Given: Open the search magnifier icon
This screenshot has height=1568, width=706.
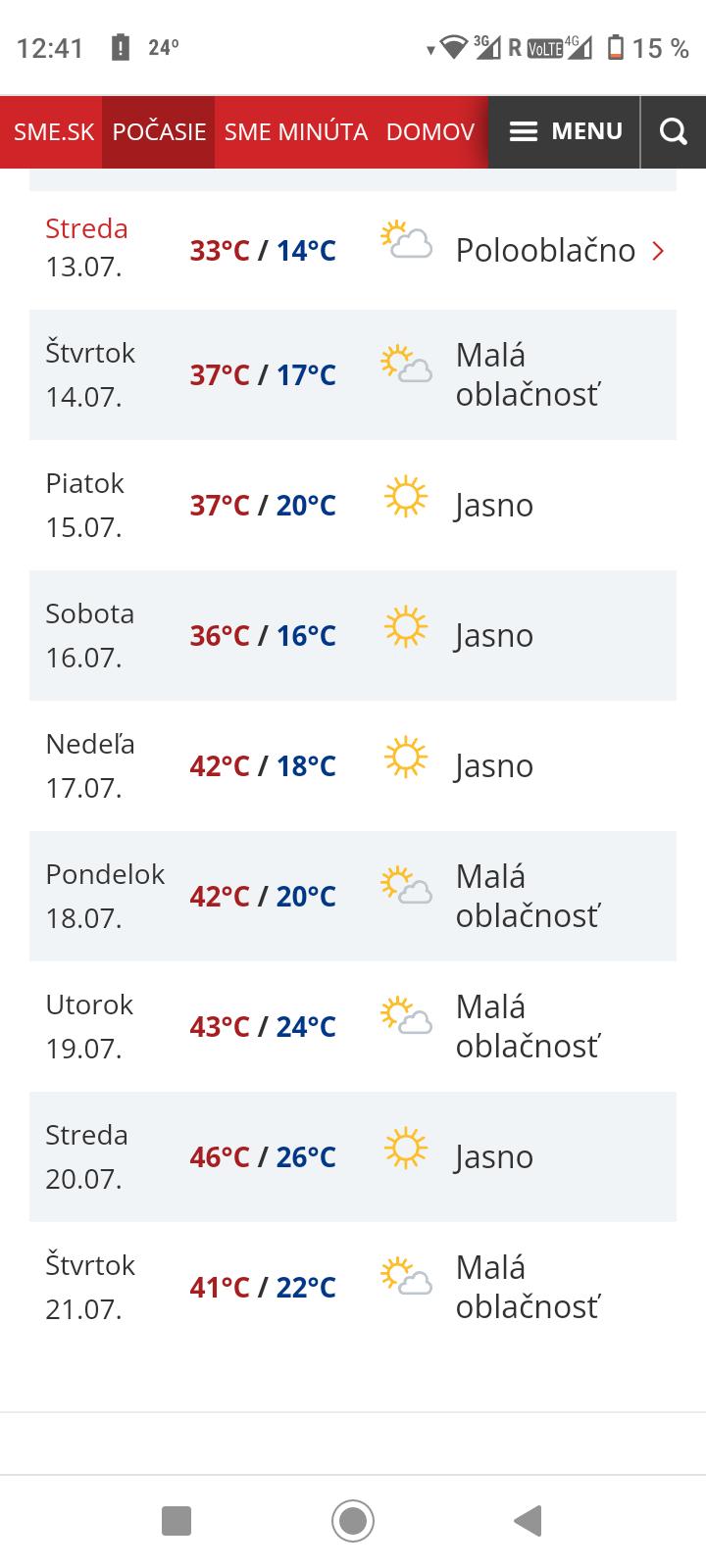Looking at the screenshot, I should (x=674, y=132).
